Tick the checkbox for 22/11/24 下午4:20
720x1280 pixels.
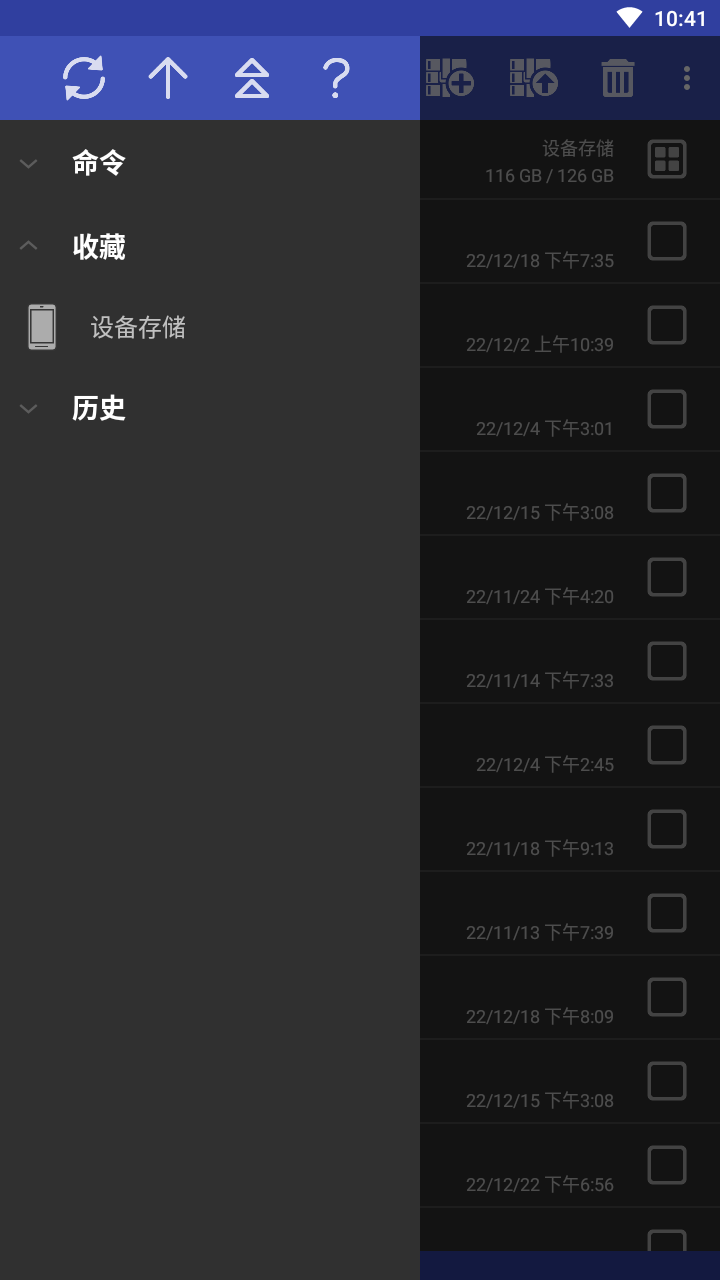click(x=667, y=577)
